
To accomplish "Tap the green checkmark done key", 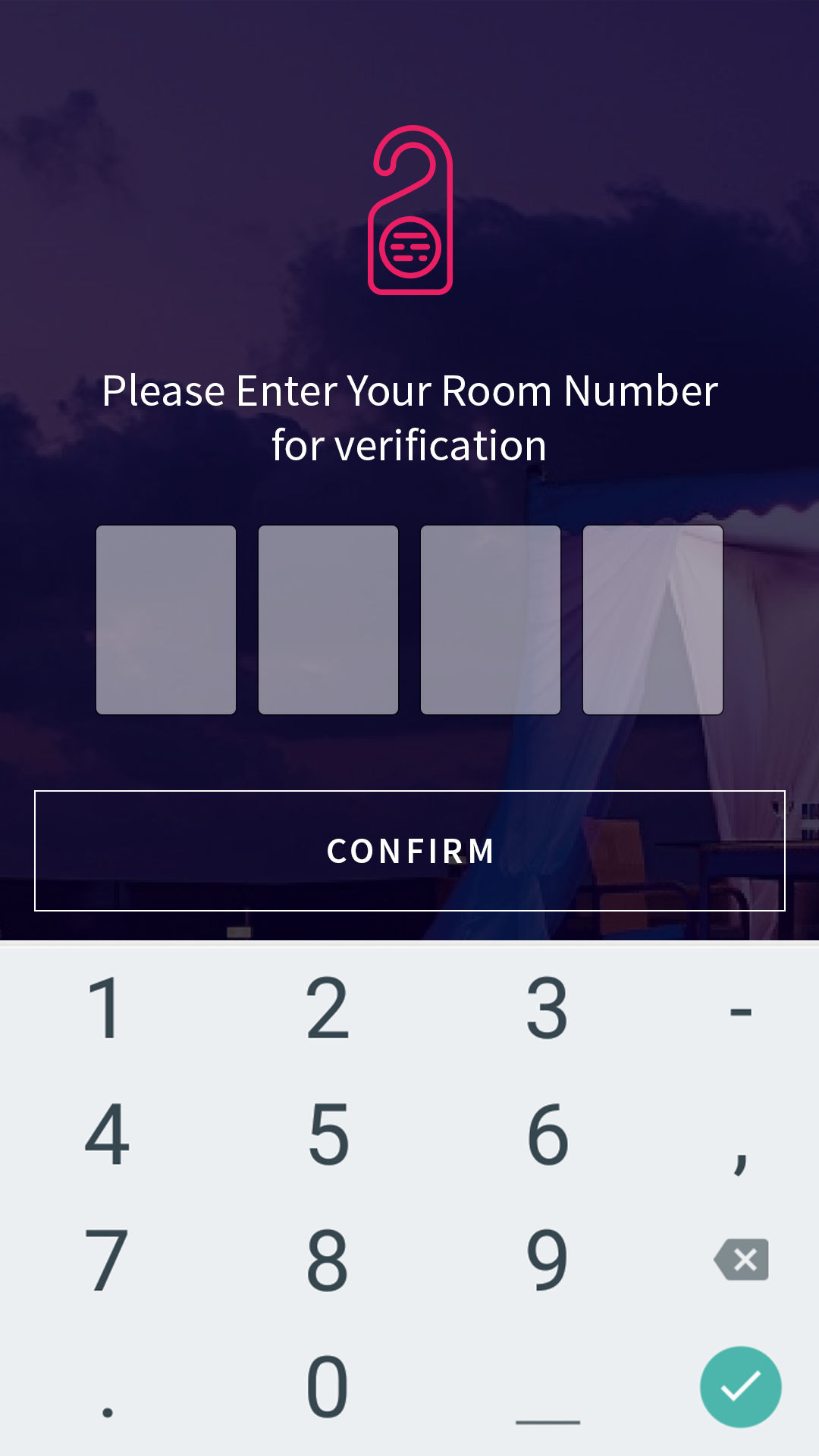I will 741,1387.
